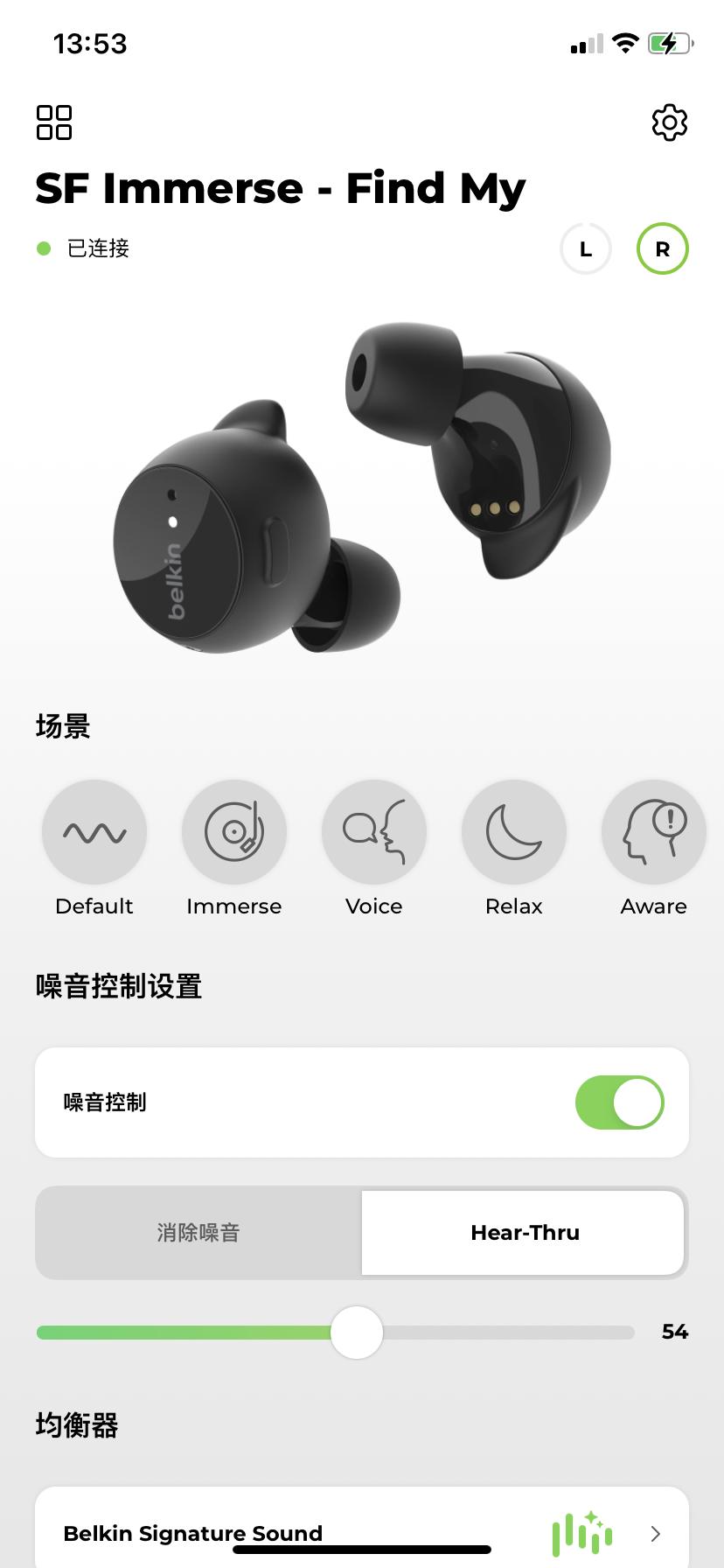This screenshot has height=1568, width=724.
Task: Open the 均衡器 section heading
Action: pos(75,1424)
